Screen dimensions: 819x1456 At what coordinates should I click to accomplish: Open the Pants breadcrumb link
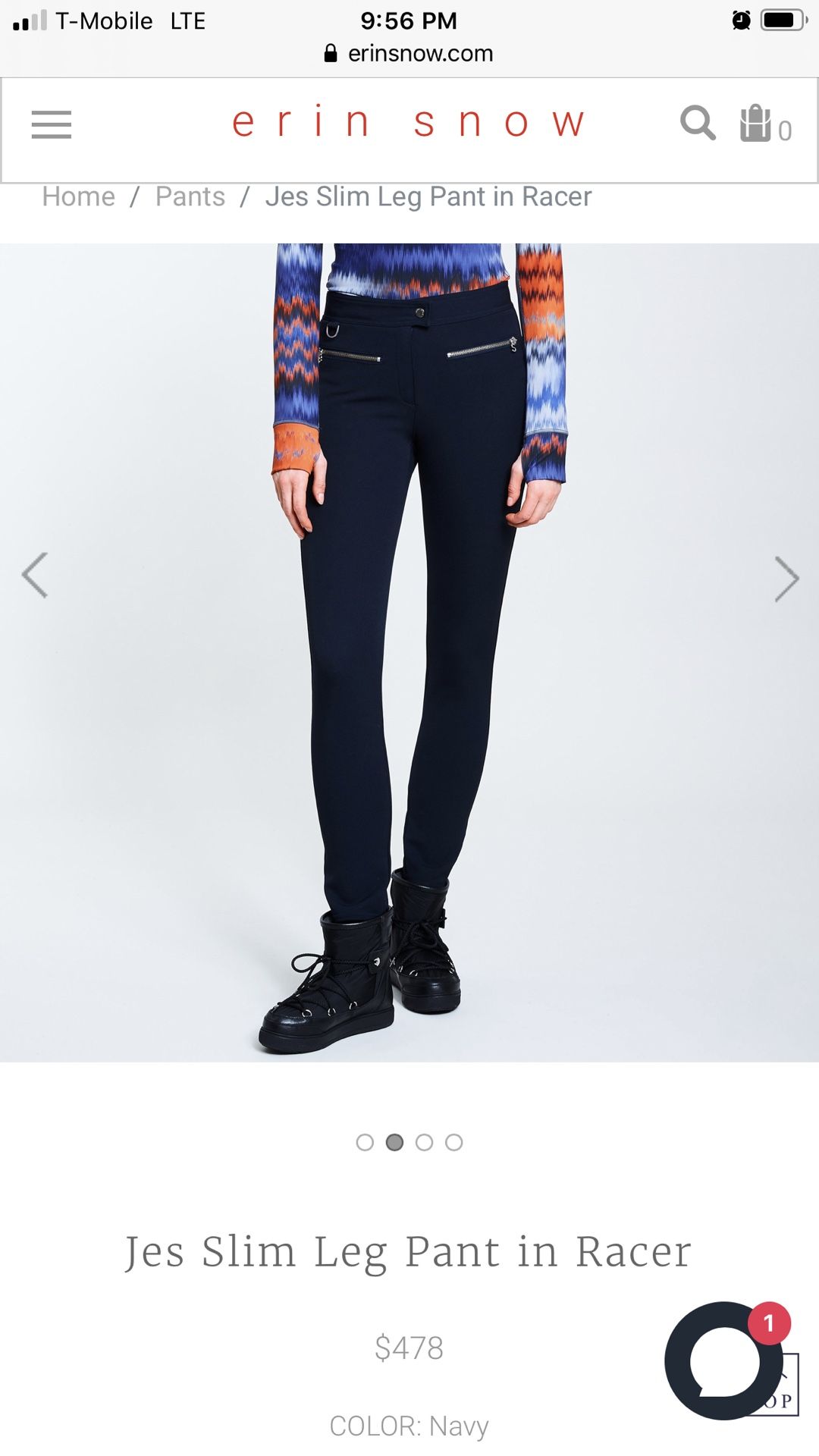coord(190,196)
